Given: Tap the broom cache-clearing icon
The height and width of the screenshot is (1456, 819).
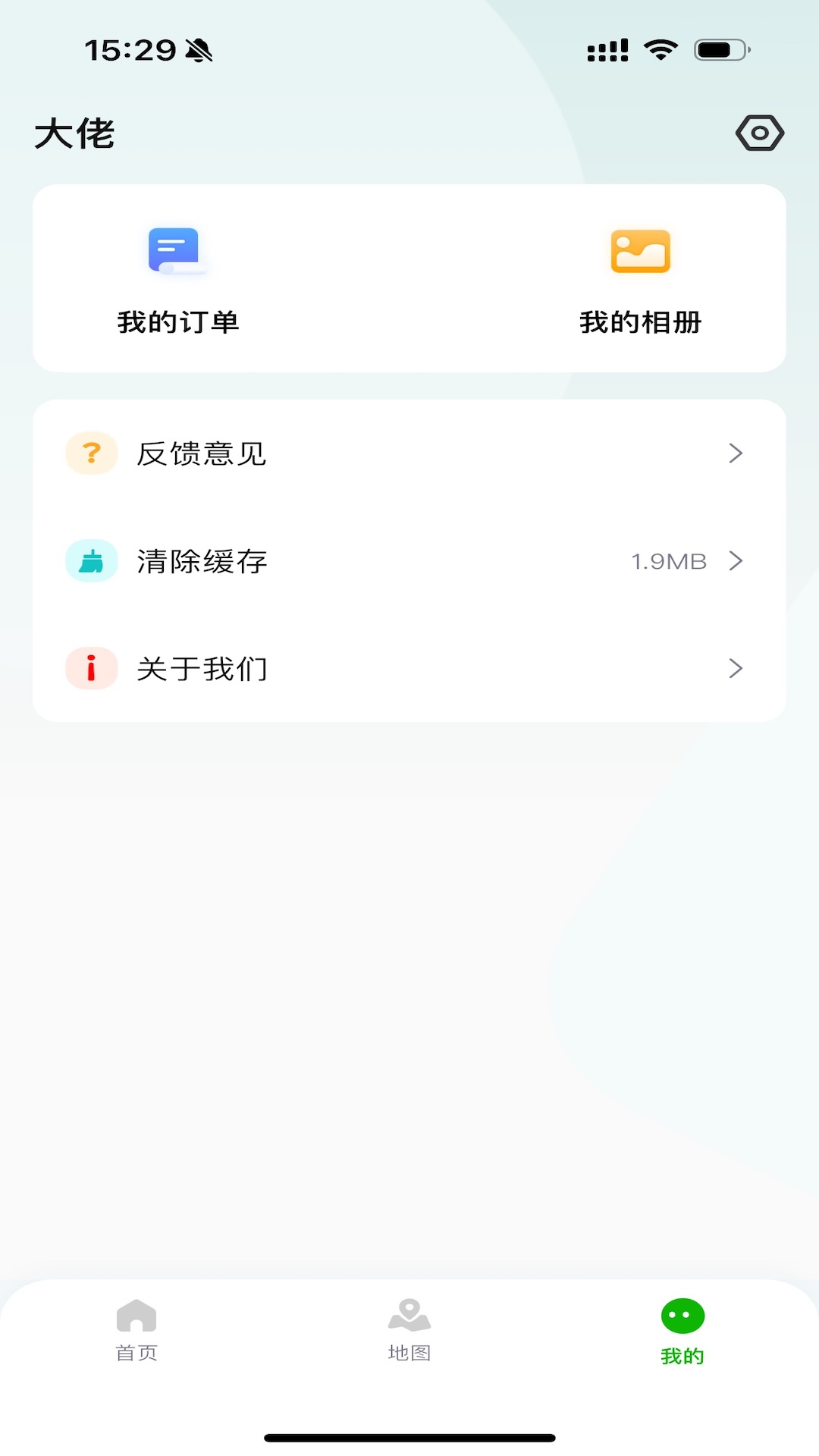Looking at the screenshot, I should click(91, 561).
